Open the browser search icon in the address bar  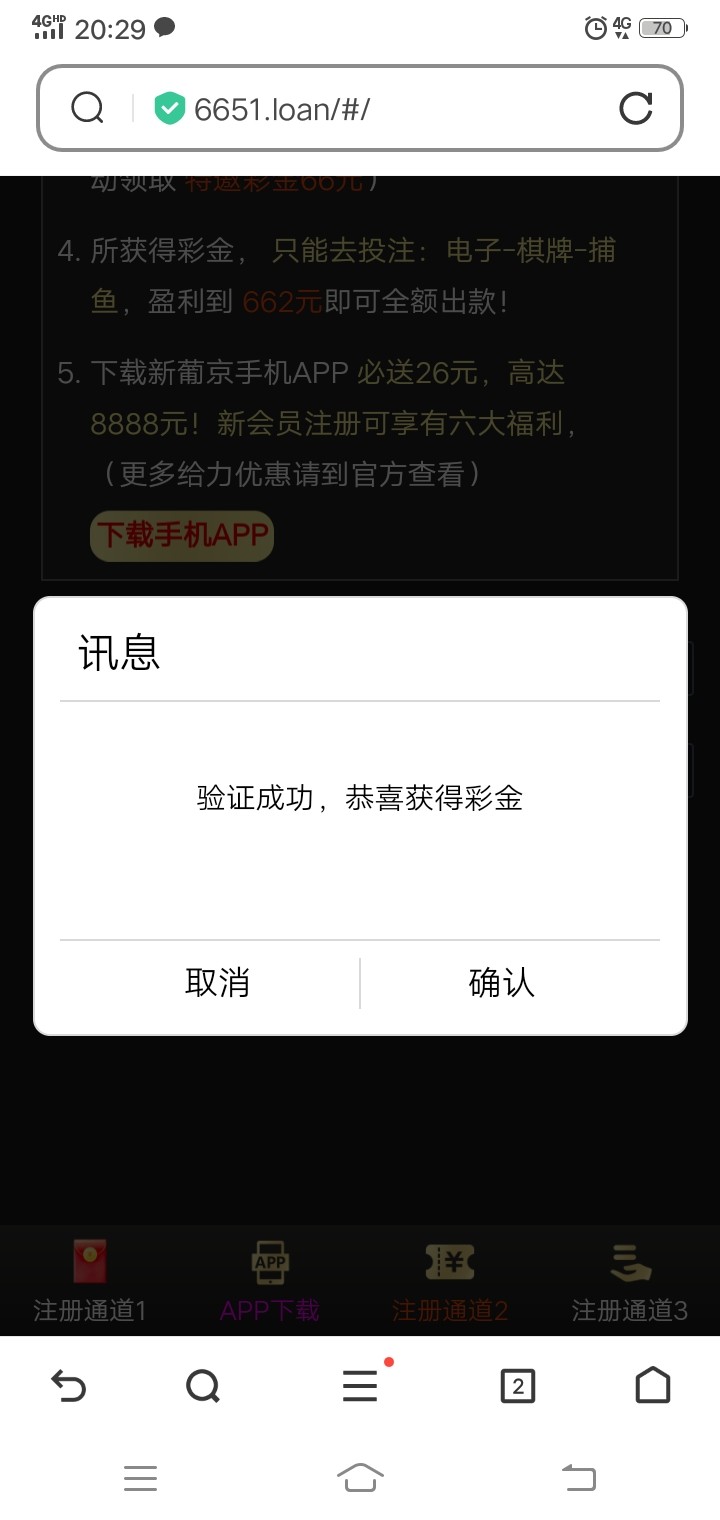tap(88, 108)
